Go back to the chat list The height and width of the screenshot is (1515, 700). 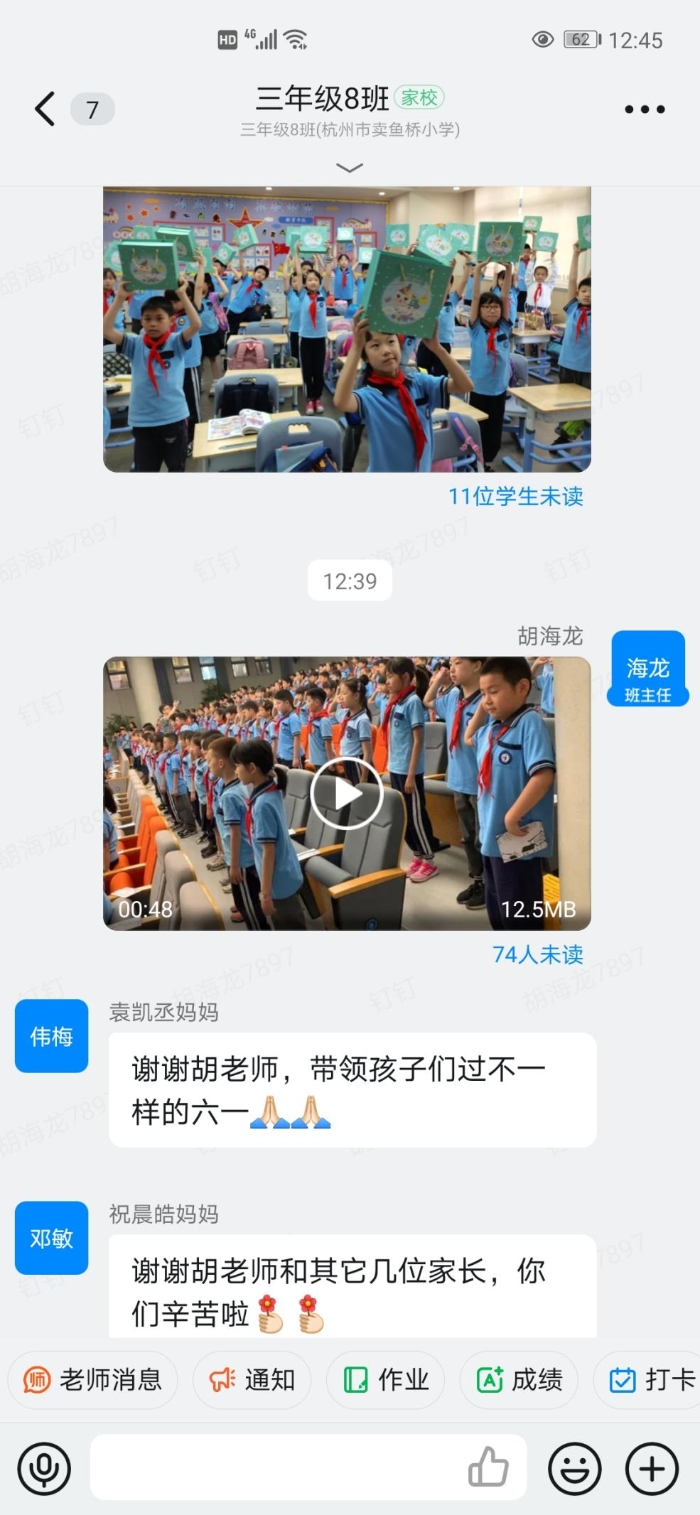45,109
